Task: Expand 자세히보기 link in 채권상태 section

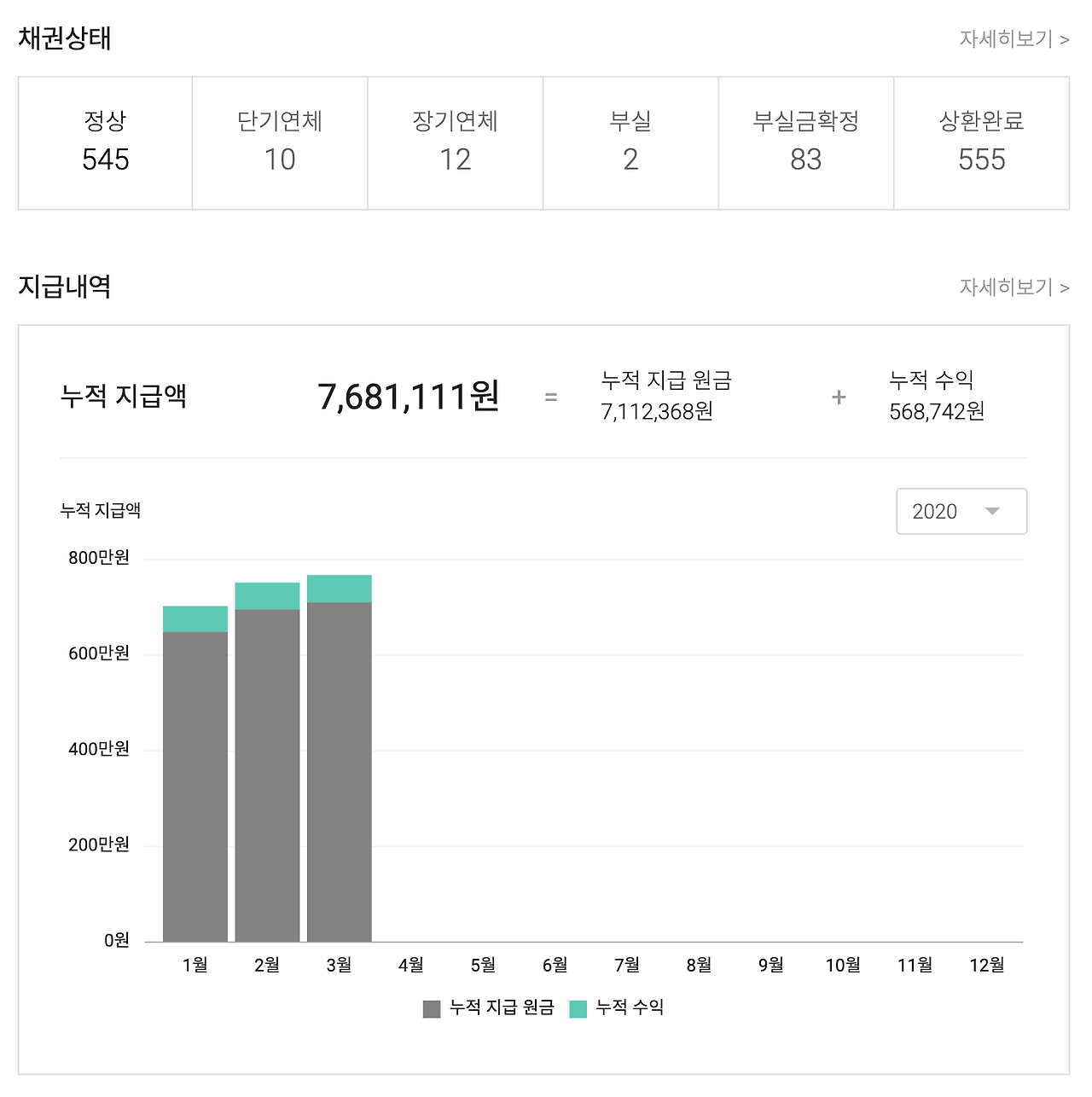Action: [1012, 39]
